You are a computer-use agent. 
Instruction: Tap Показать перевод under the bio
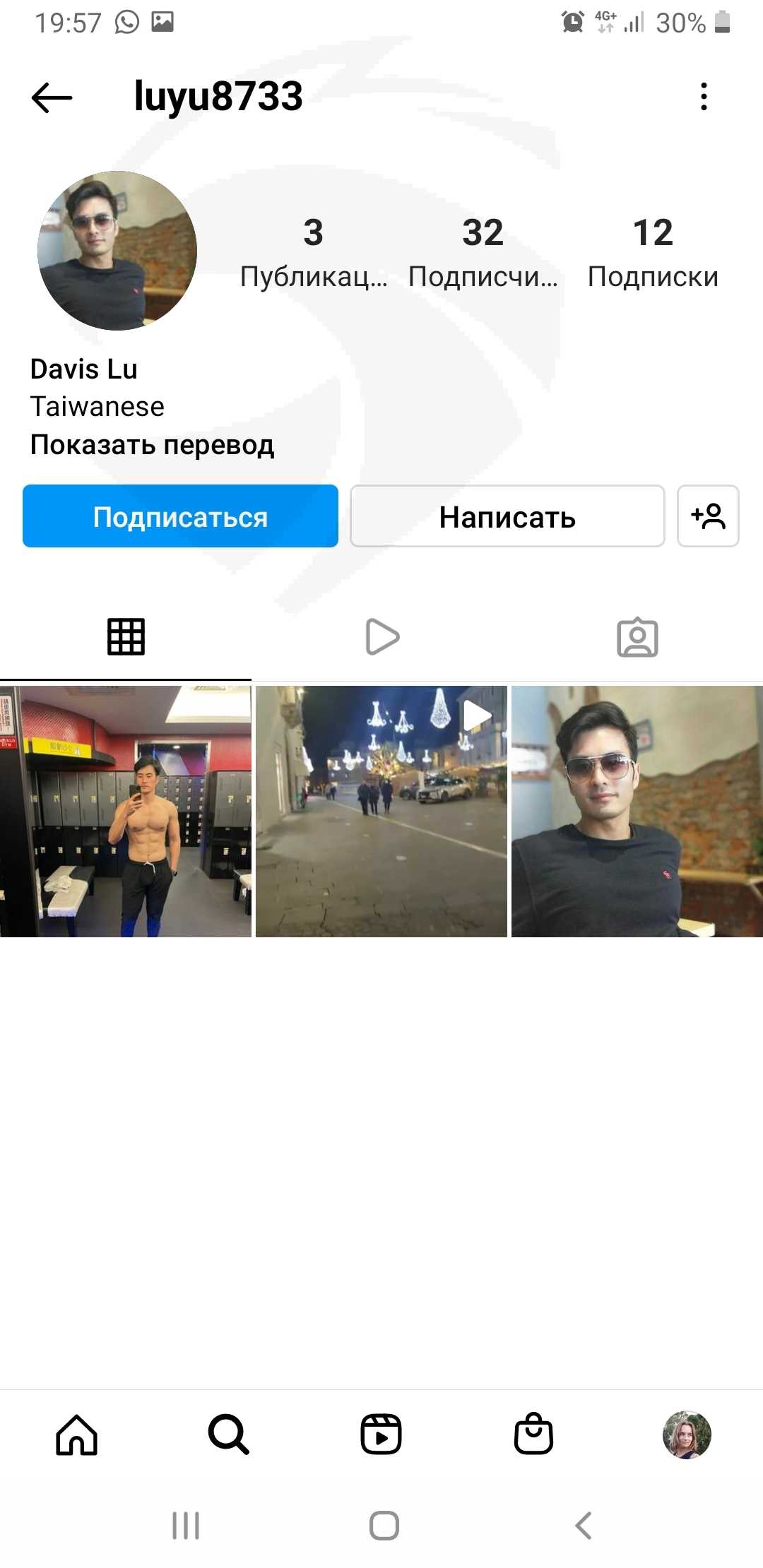[x=152, y=445]
